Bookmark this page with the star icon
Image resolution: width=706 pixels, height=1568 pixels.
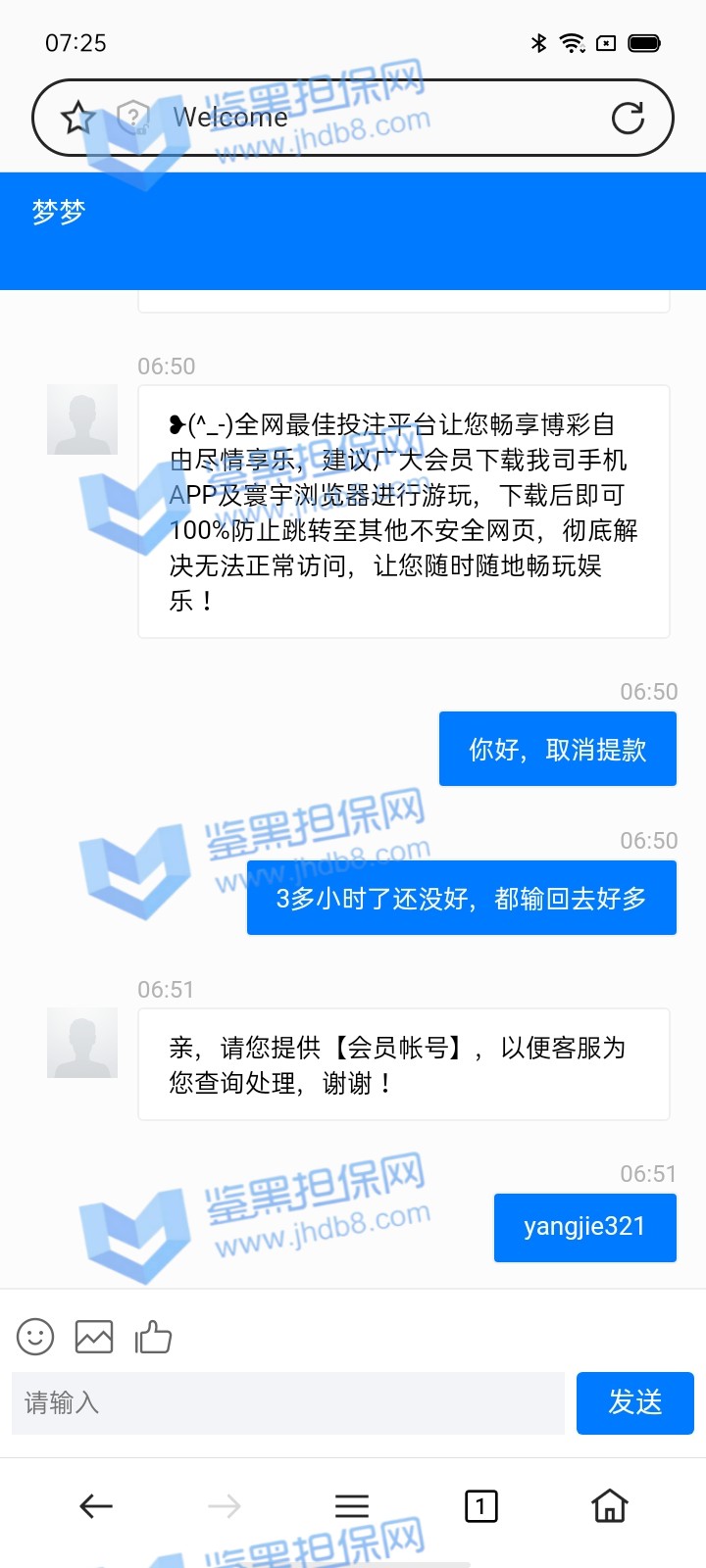77,119
